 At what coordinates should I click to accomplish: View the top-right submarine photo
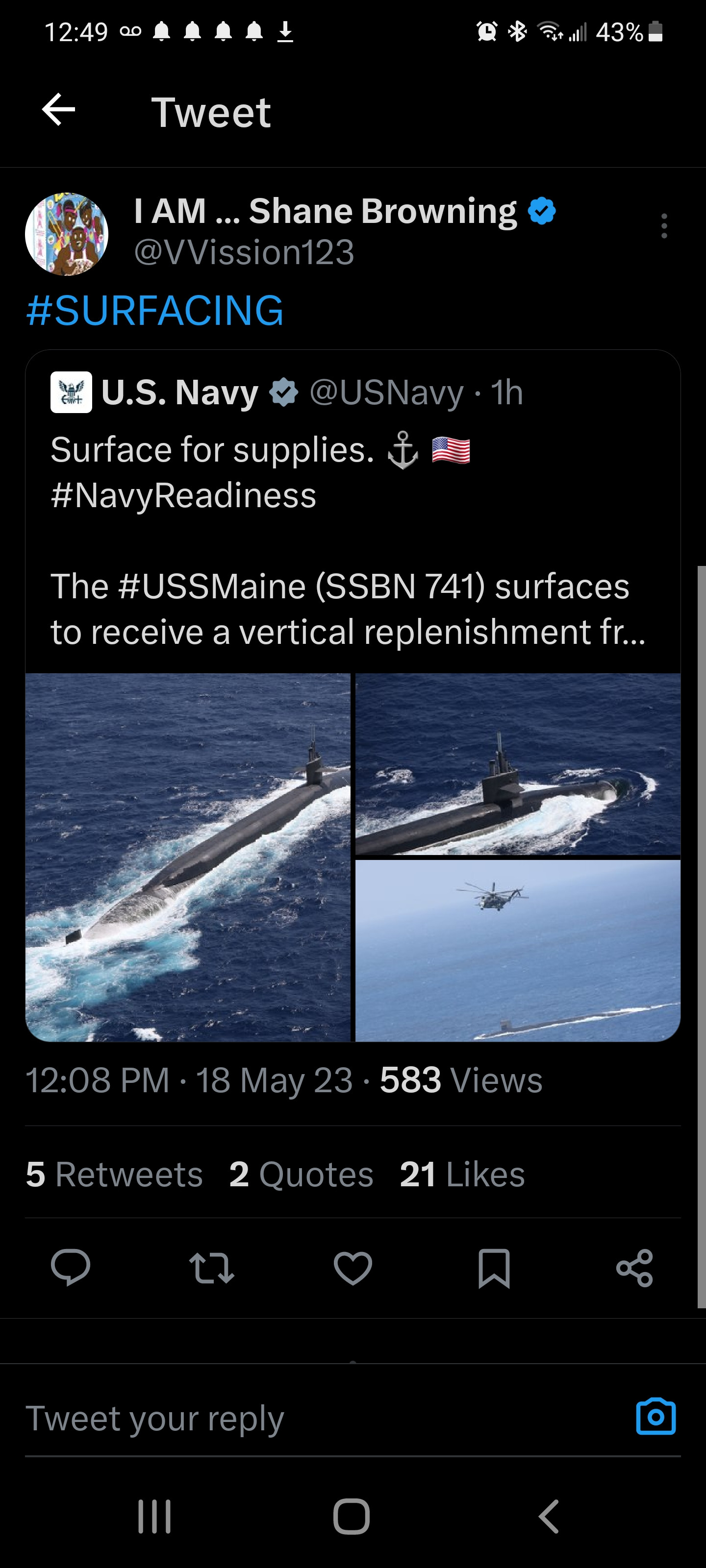tap(517, 764)
